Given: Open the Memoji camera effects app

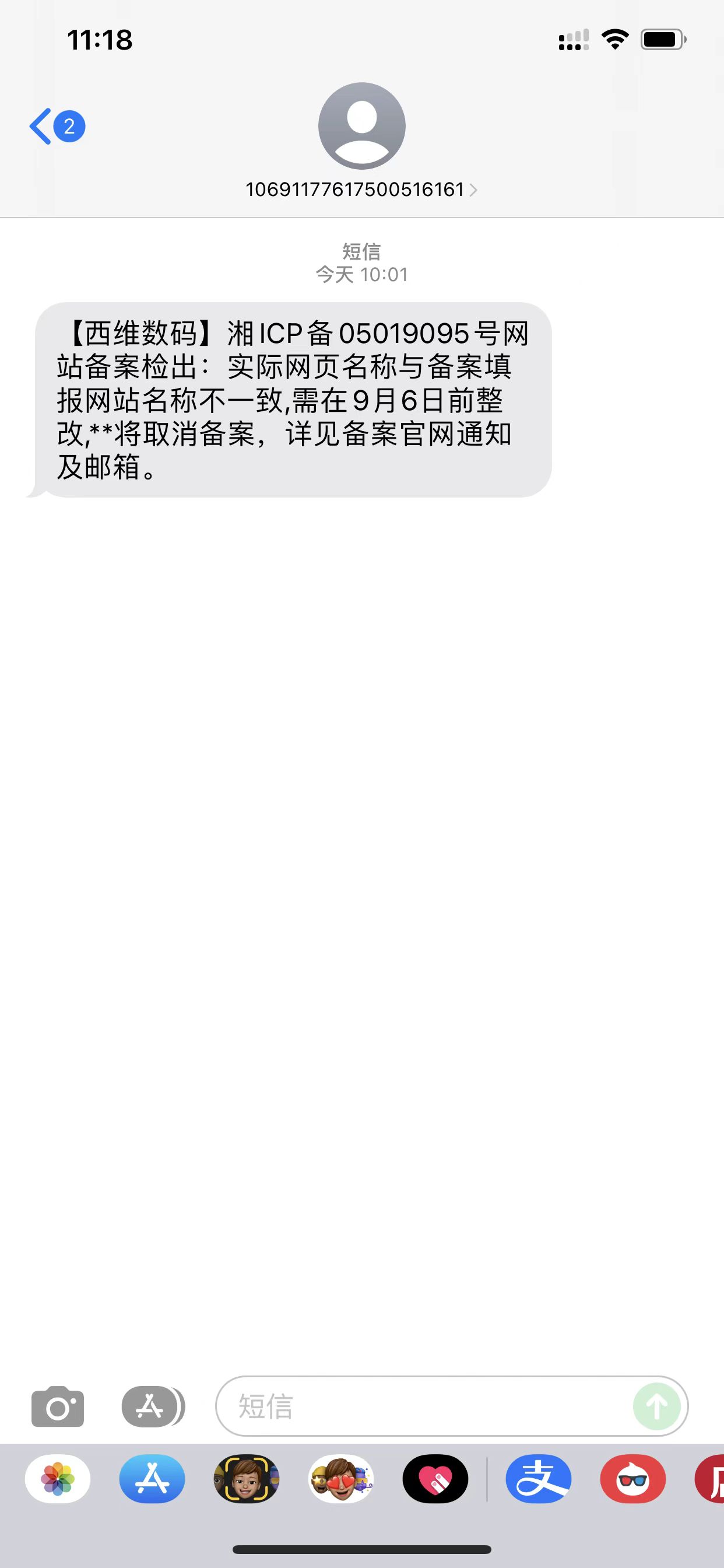Looking at the screenshot, I should pyautogui.click(x=247, y=1479).
